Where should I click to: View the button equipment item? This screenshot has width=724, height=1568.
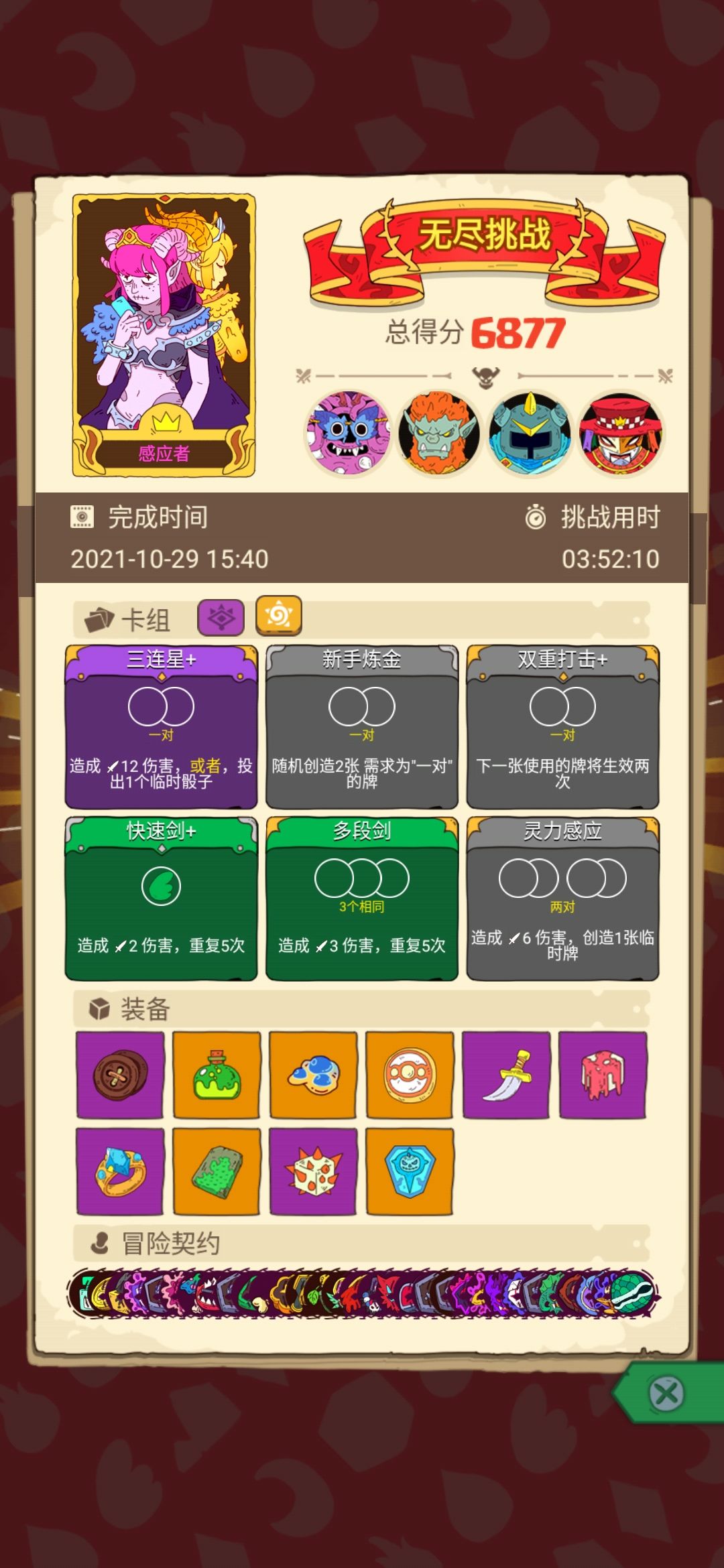[x=120, y=1075]
